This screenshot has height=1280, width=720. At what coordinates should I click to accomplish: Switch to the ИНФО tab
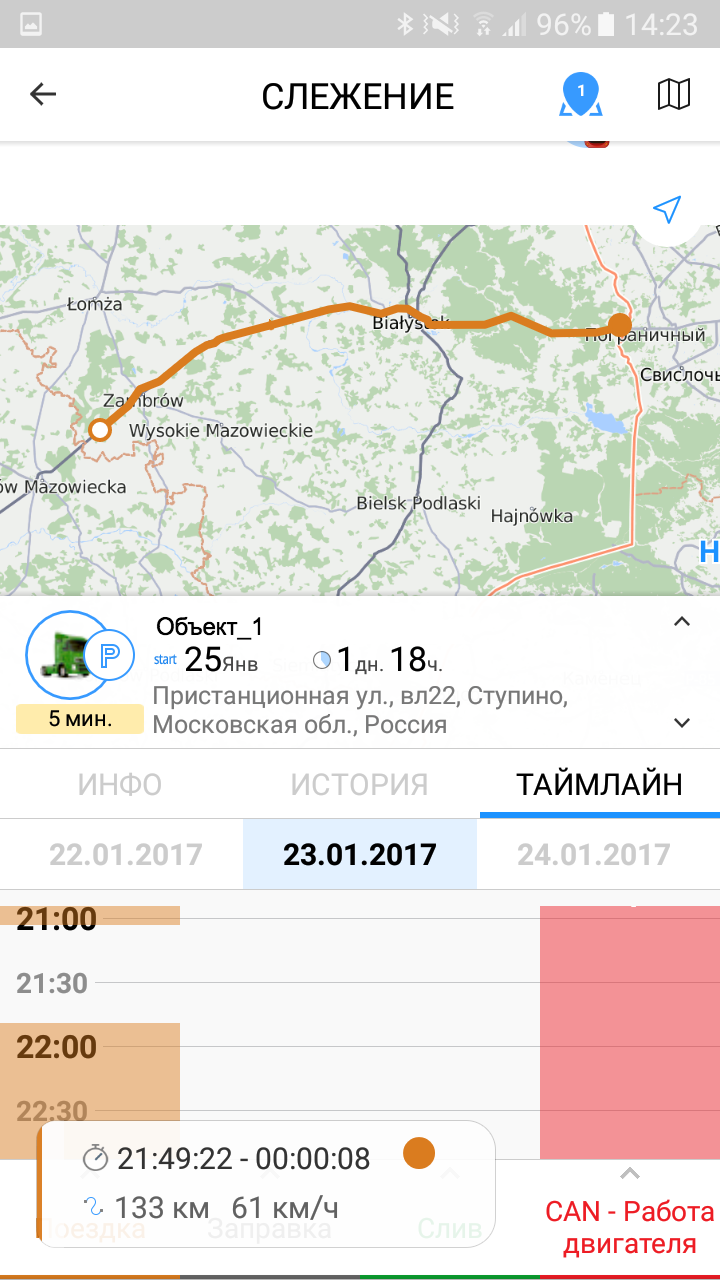click(119, 784)
